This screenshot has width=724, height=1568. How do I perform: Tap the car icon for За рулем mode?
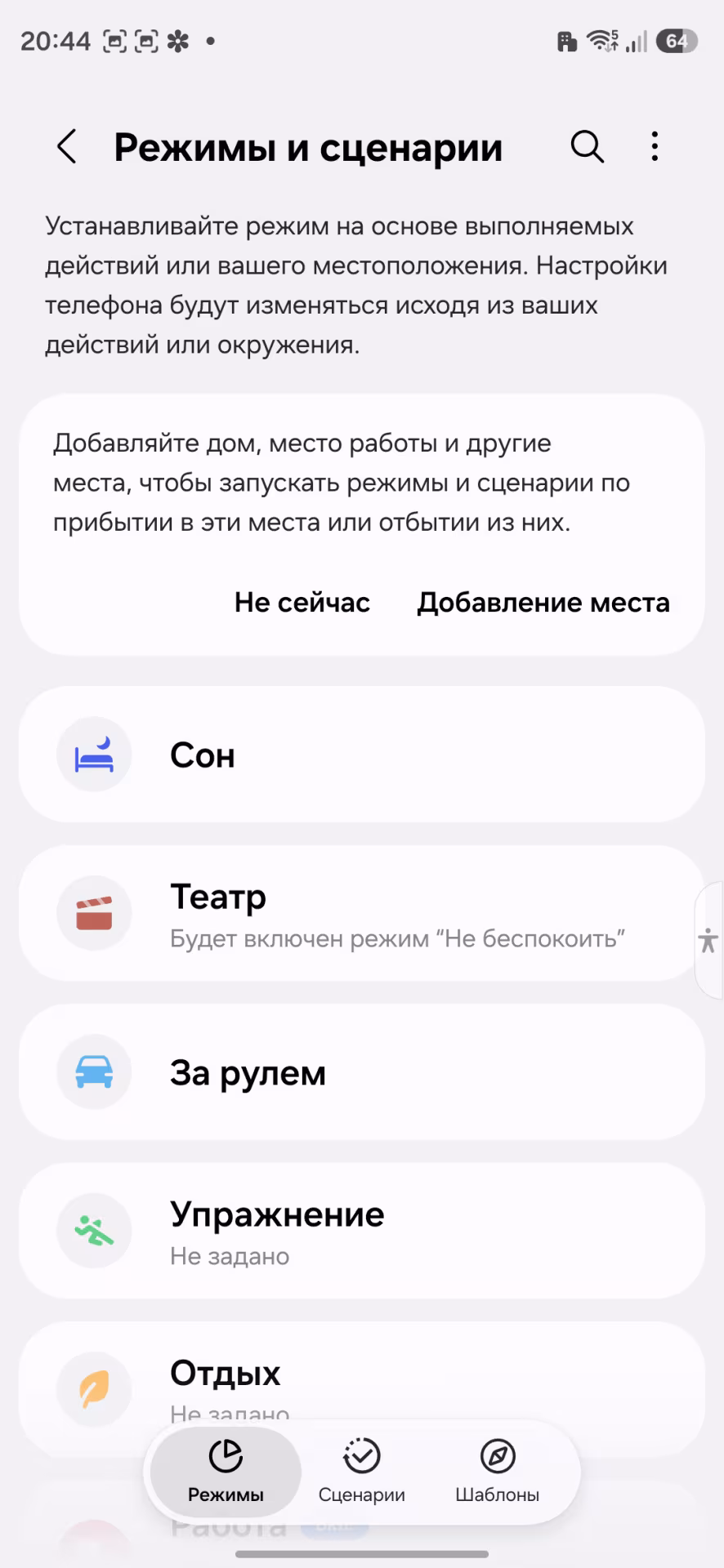coord(94,1072)
